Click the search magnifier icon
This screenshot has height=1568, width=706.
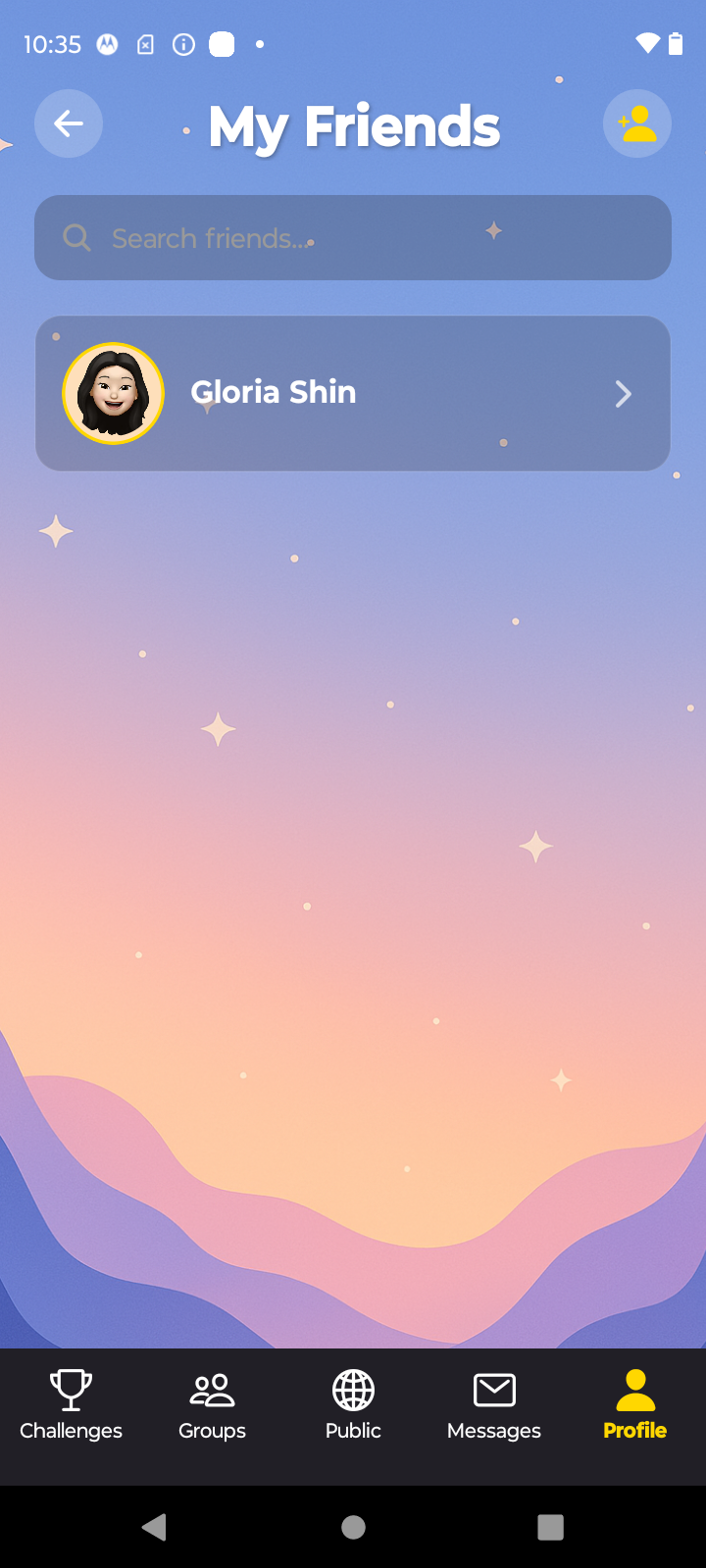click(x=76, y=237)
